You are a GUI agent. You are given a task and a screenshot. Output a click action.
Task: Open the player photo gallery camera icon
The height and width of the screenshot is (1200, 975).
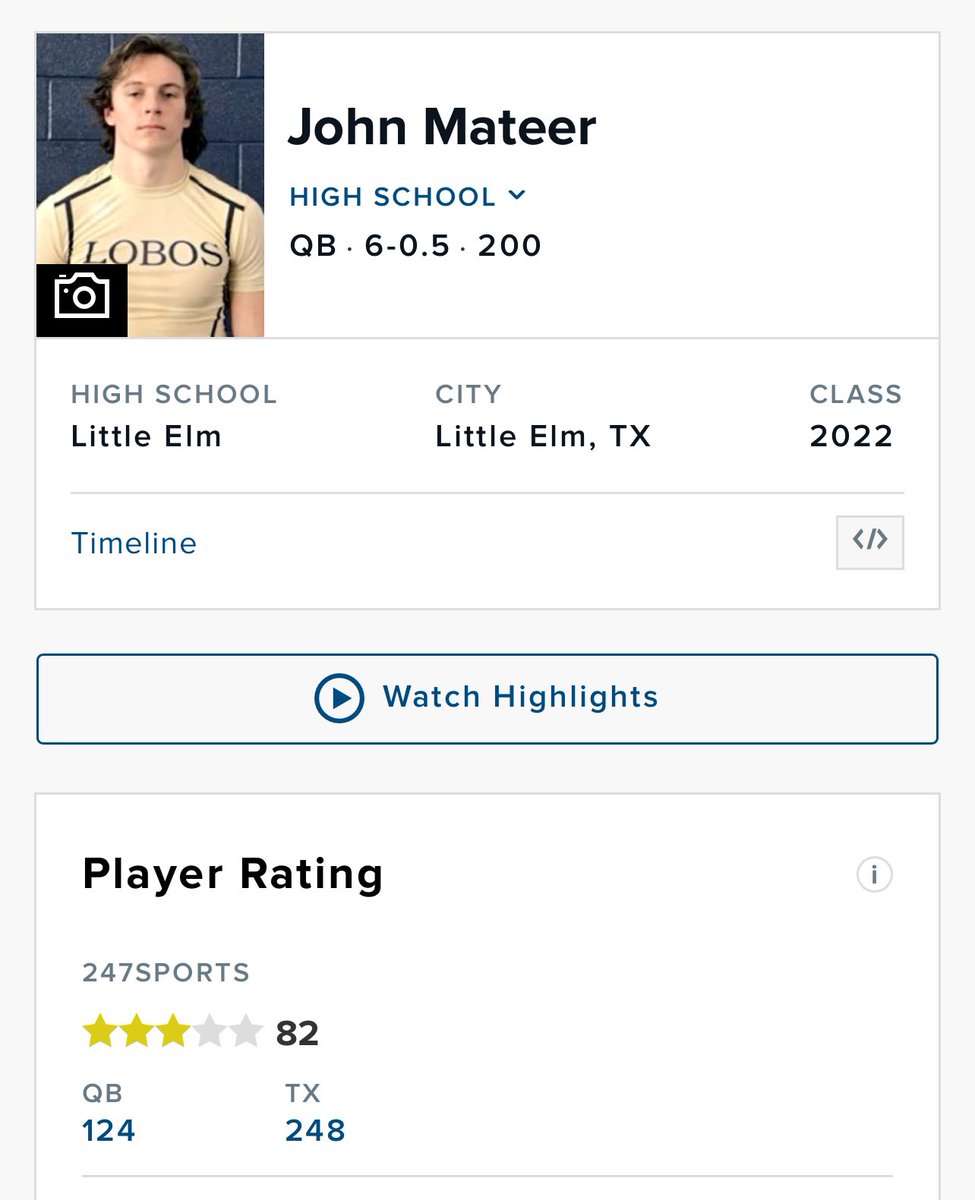82,299
